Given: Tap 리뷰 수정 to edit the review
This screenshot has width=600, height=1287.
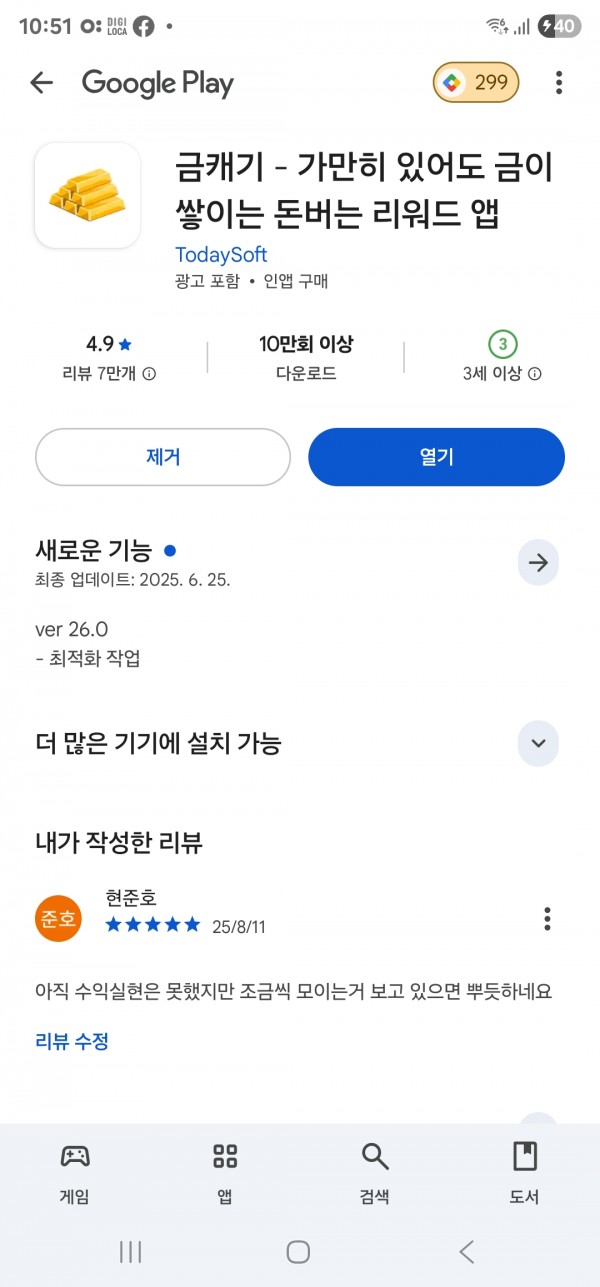Looking at the screenshot, I should click(x=72, y=1041).
